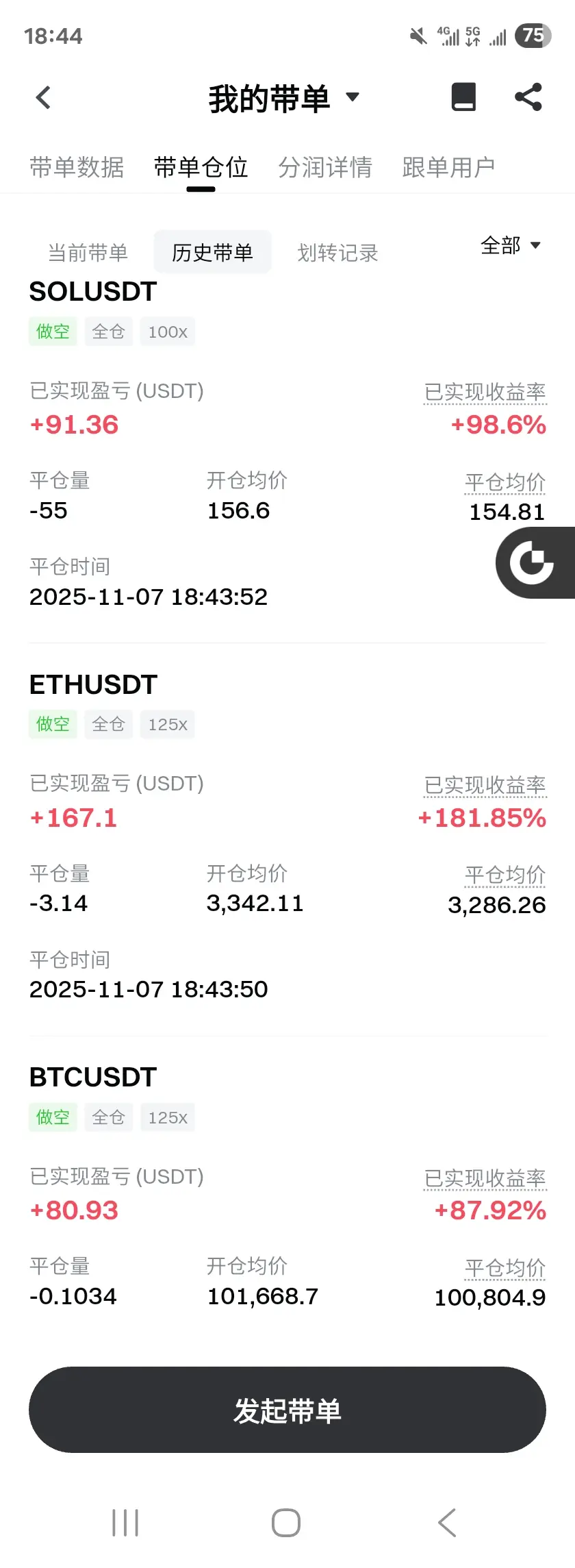Select the 带单仓位 tab
575x1568 pixels.
tap(201, 167)
